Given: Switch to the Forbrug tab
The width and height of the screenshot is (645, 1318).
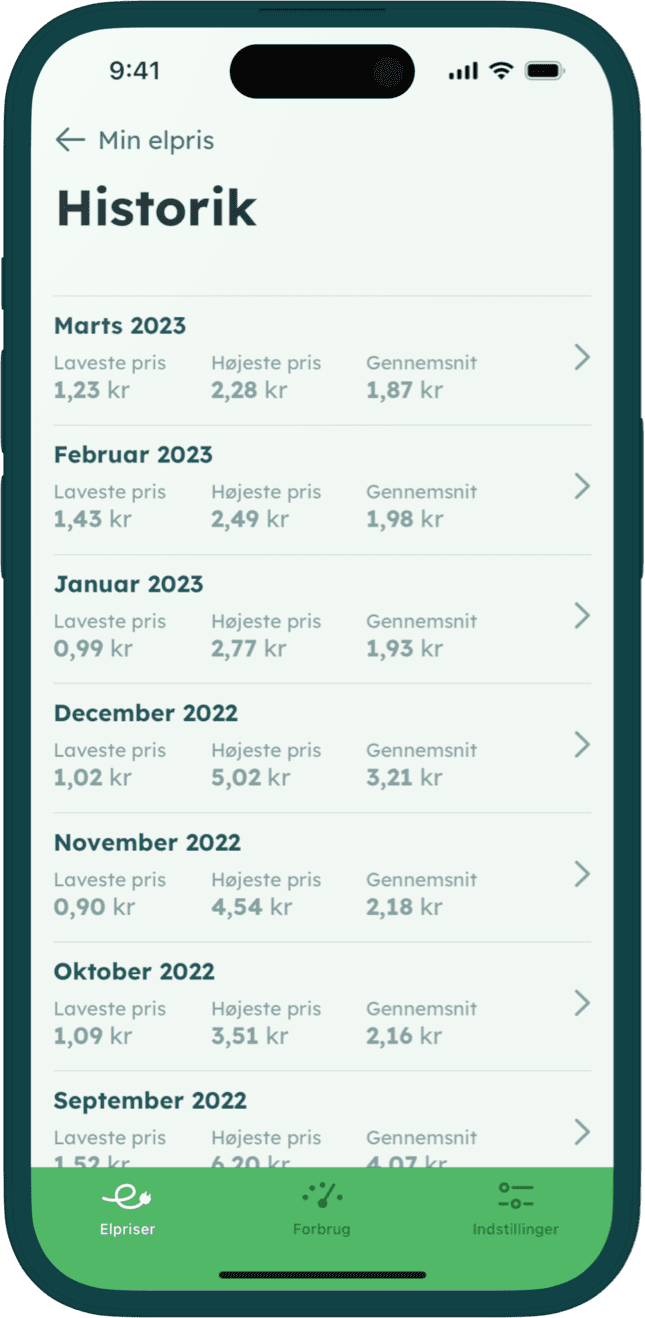Looking at the screenshot, I should point(322,1208).
